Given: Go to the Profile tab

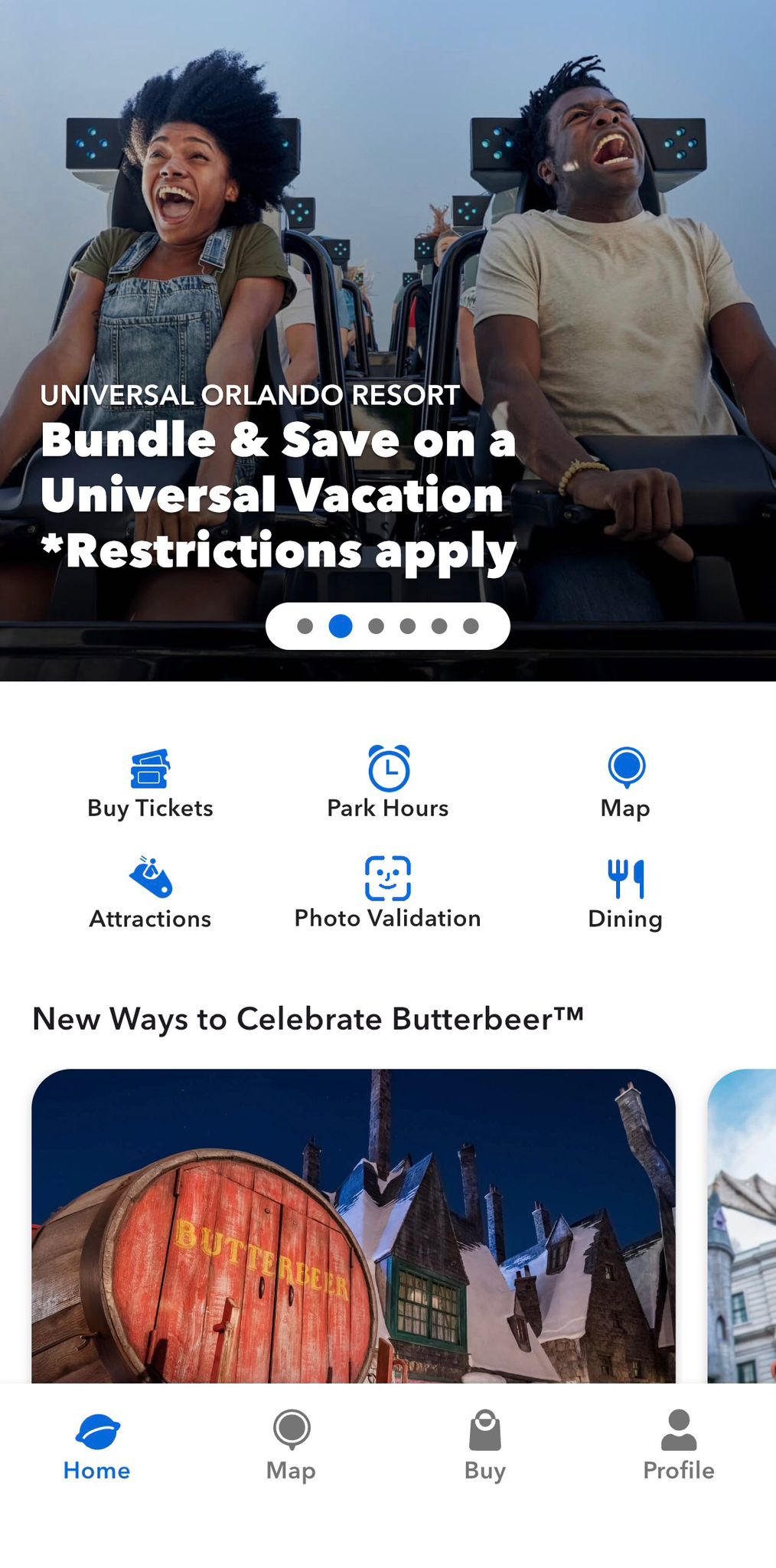Looking at the screenshot, I should [678, 1445].
